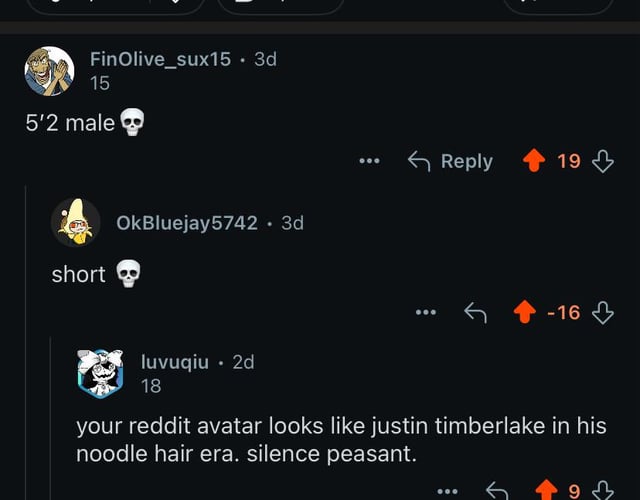Reply to FinOlive_sux15's comment

tap(451, 161)
